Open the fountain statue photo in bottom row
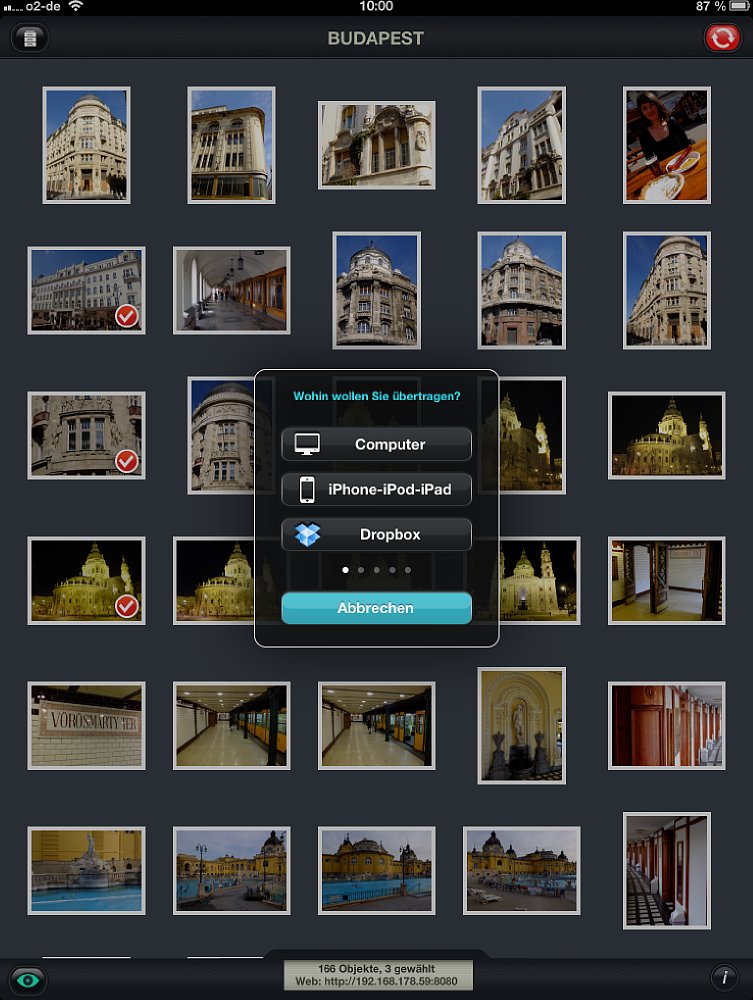Screen dimensions: 753x1000 coord(86,869)
